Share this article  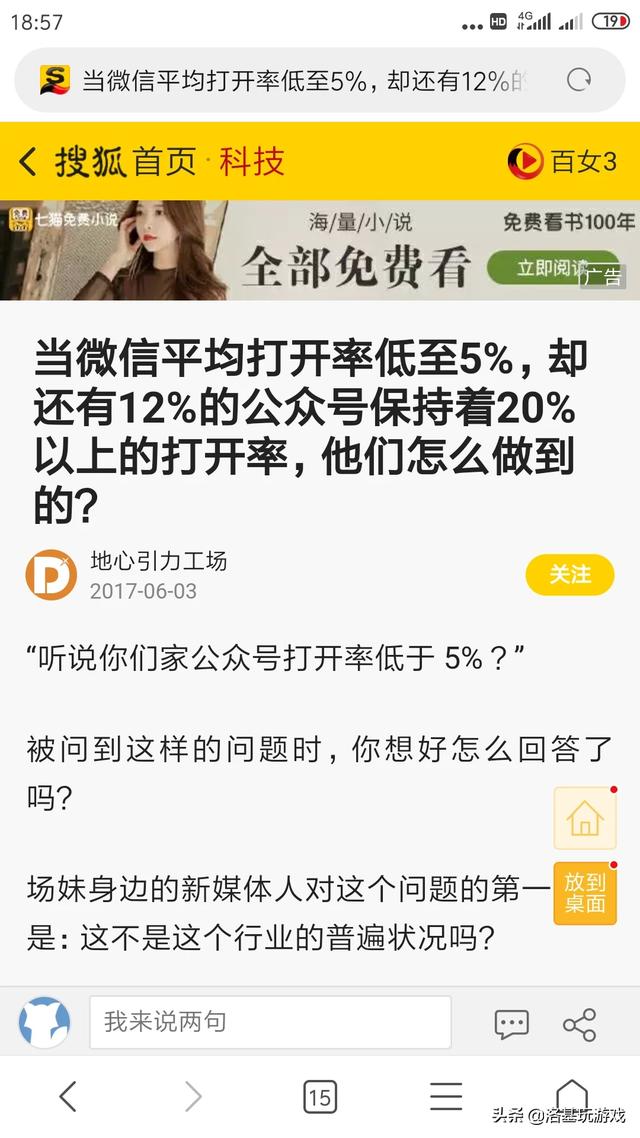tap(579, 1024)
